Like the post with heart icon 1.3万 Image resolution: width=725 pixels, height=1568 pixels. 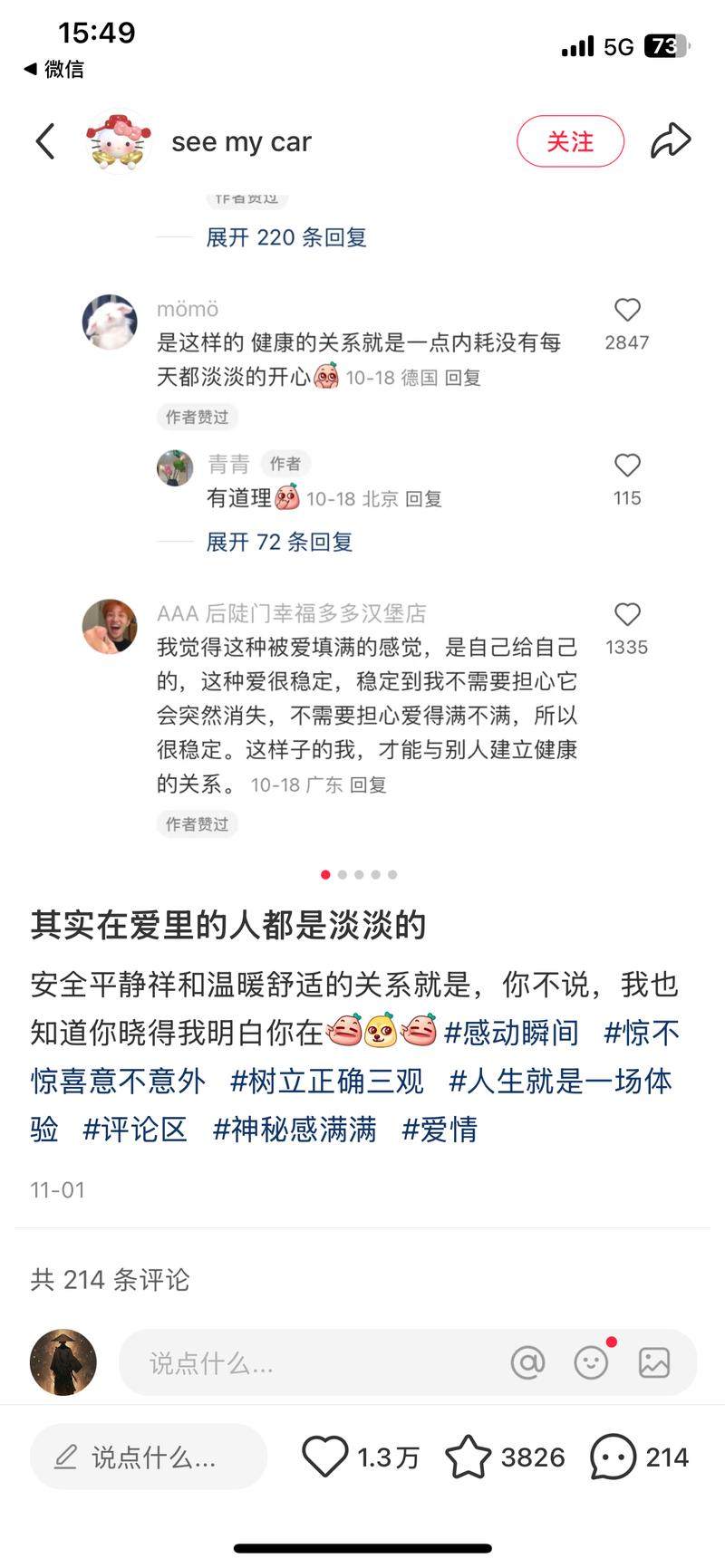point(324,1457)
